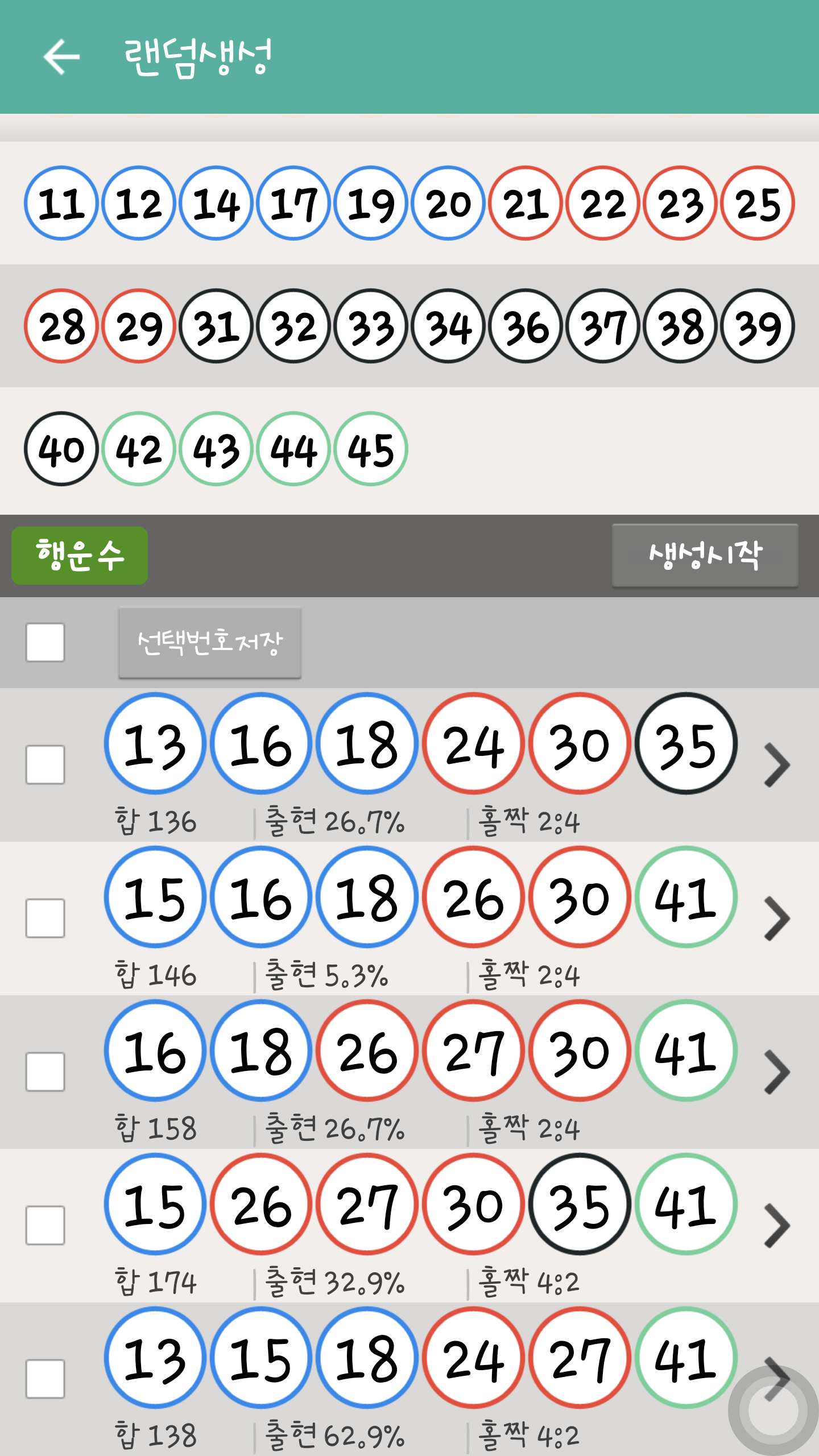The height and width of the screenshot is (1456, 819).
Task: Start generation with 생성시작
Action: point(705,555)
